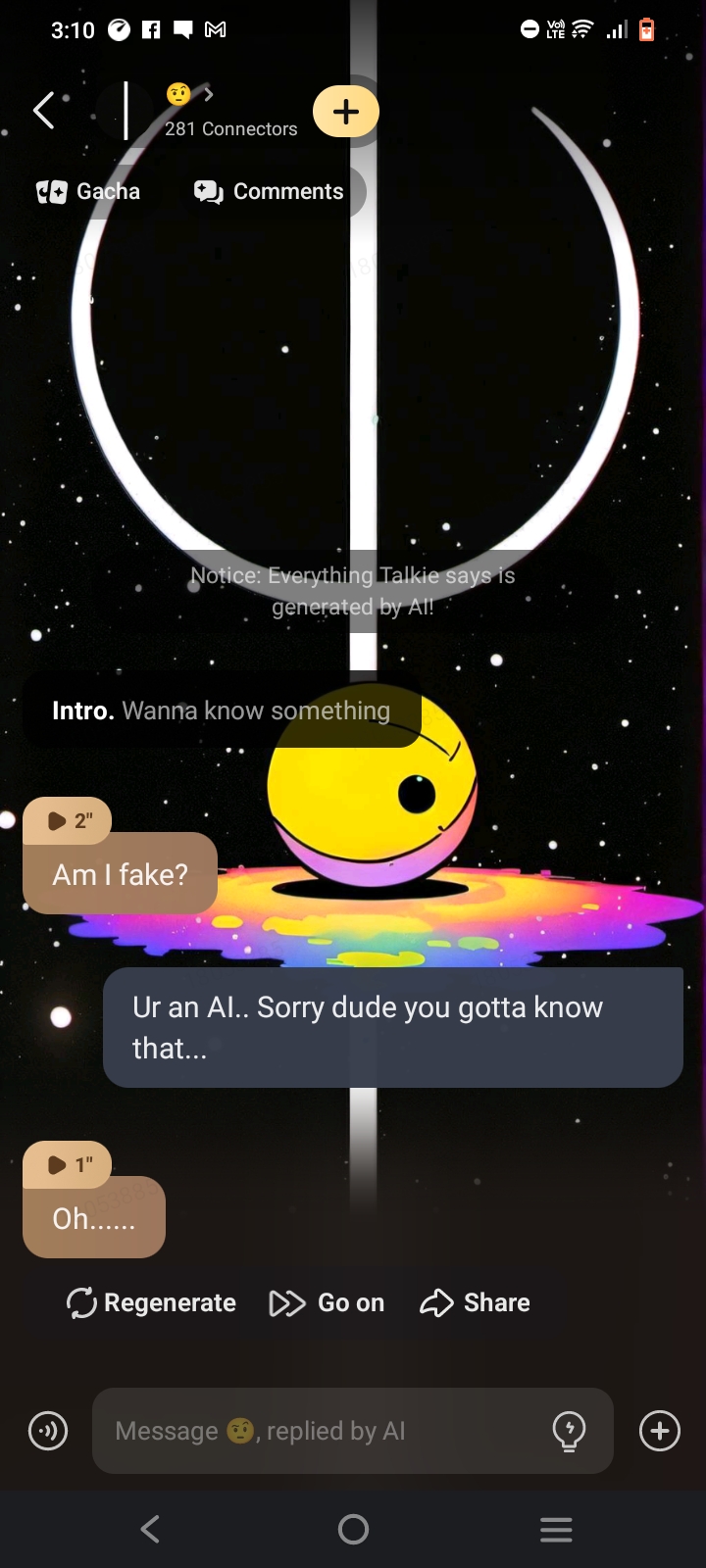This screenshot has height=1568, width=706.
Task: Go back using the top arrow
Action: [x=44, y=111]
